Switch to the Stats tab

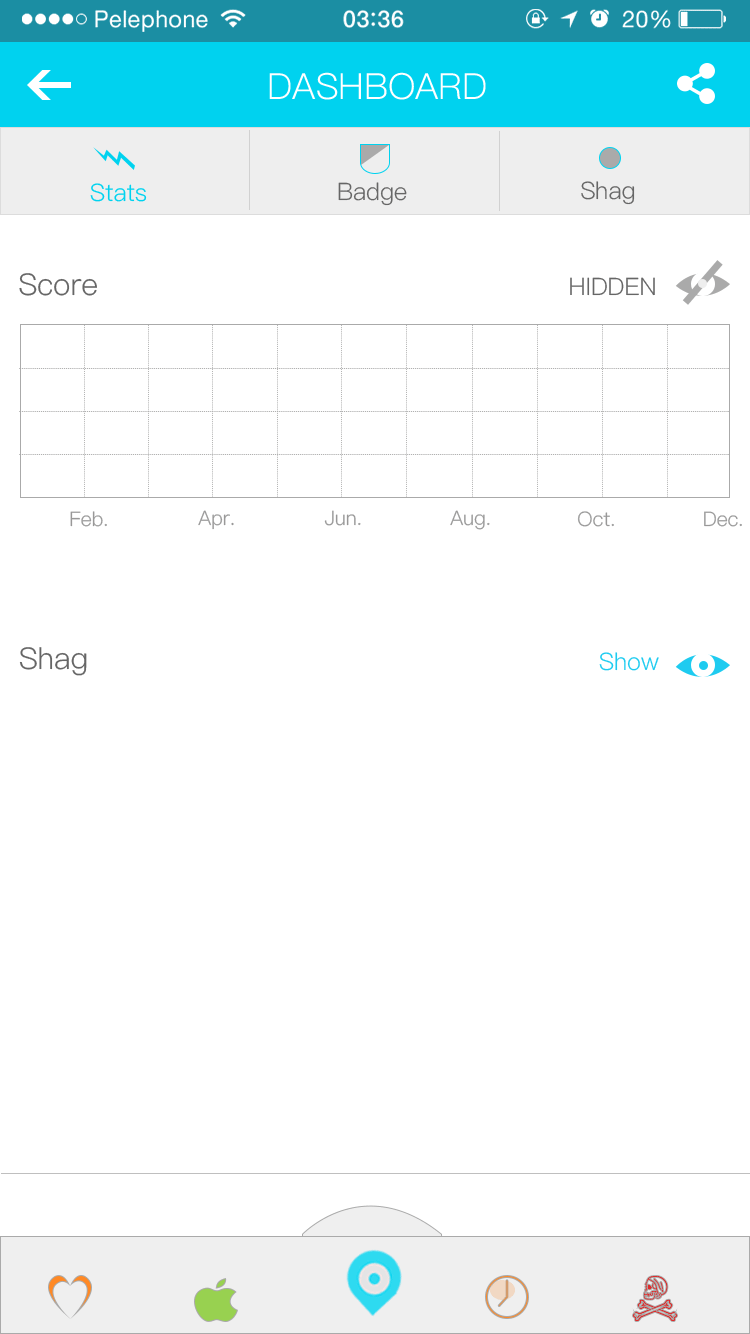[x=118, y=174]
